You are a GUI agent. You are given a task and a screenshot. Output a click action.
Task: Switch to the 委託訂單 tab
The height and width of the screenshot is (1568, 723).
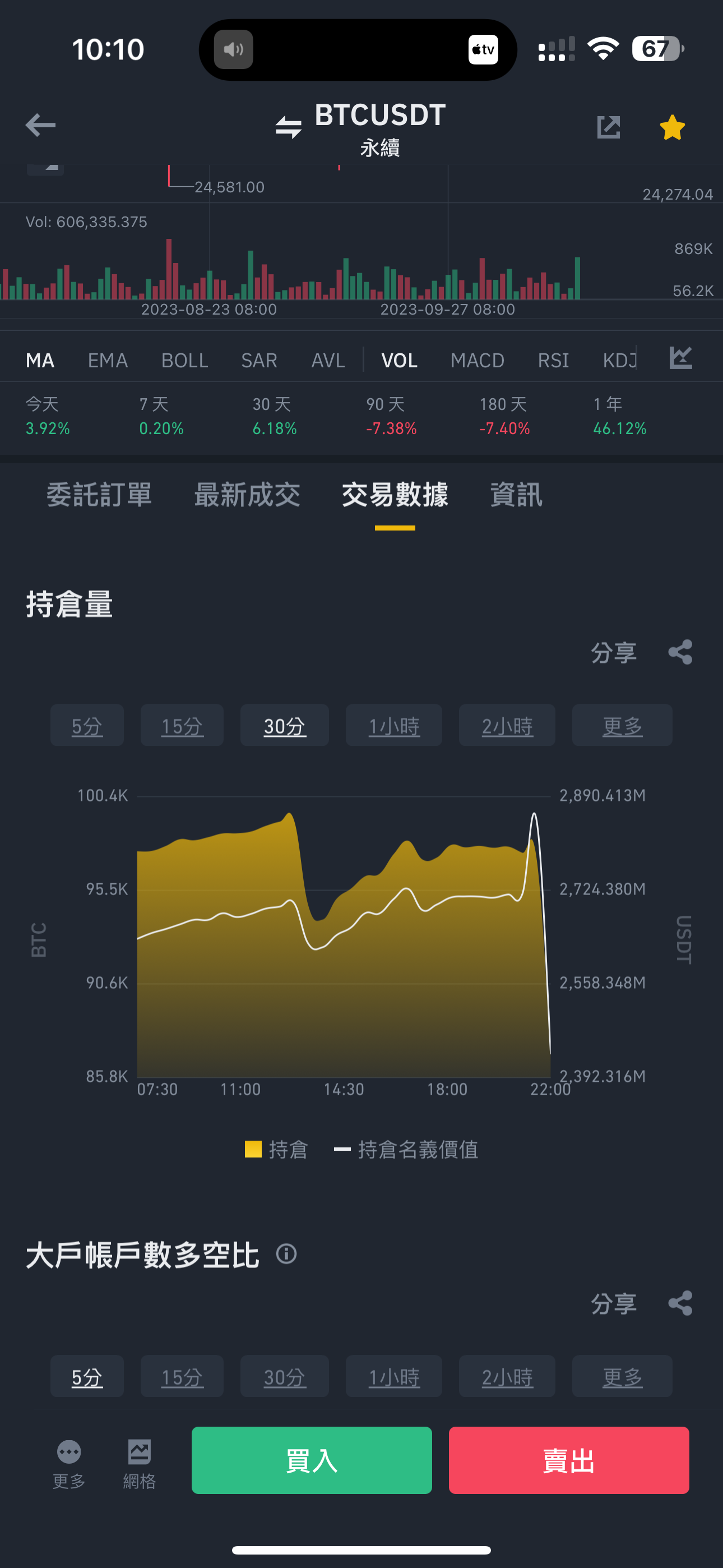click(99, 494)
